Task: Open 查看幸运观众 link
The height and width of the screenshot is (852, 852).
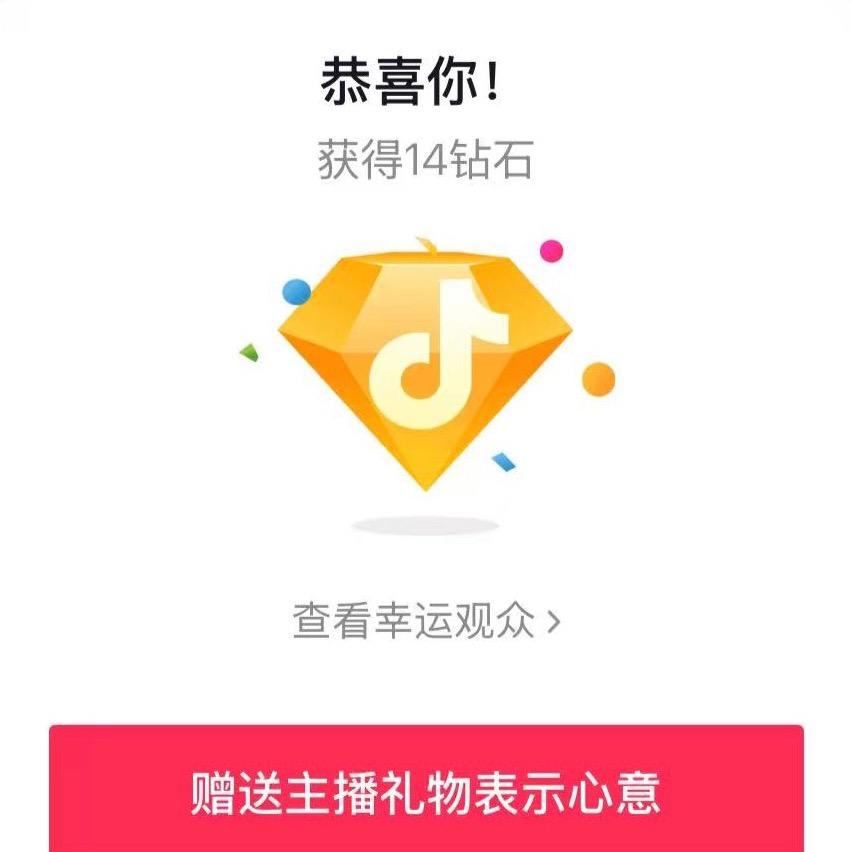Action: click(426, 620)
